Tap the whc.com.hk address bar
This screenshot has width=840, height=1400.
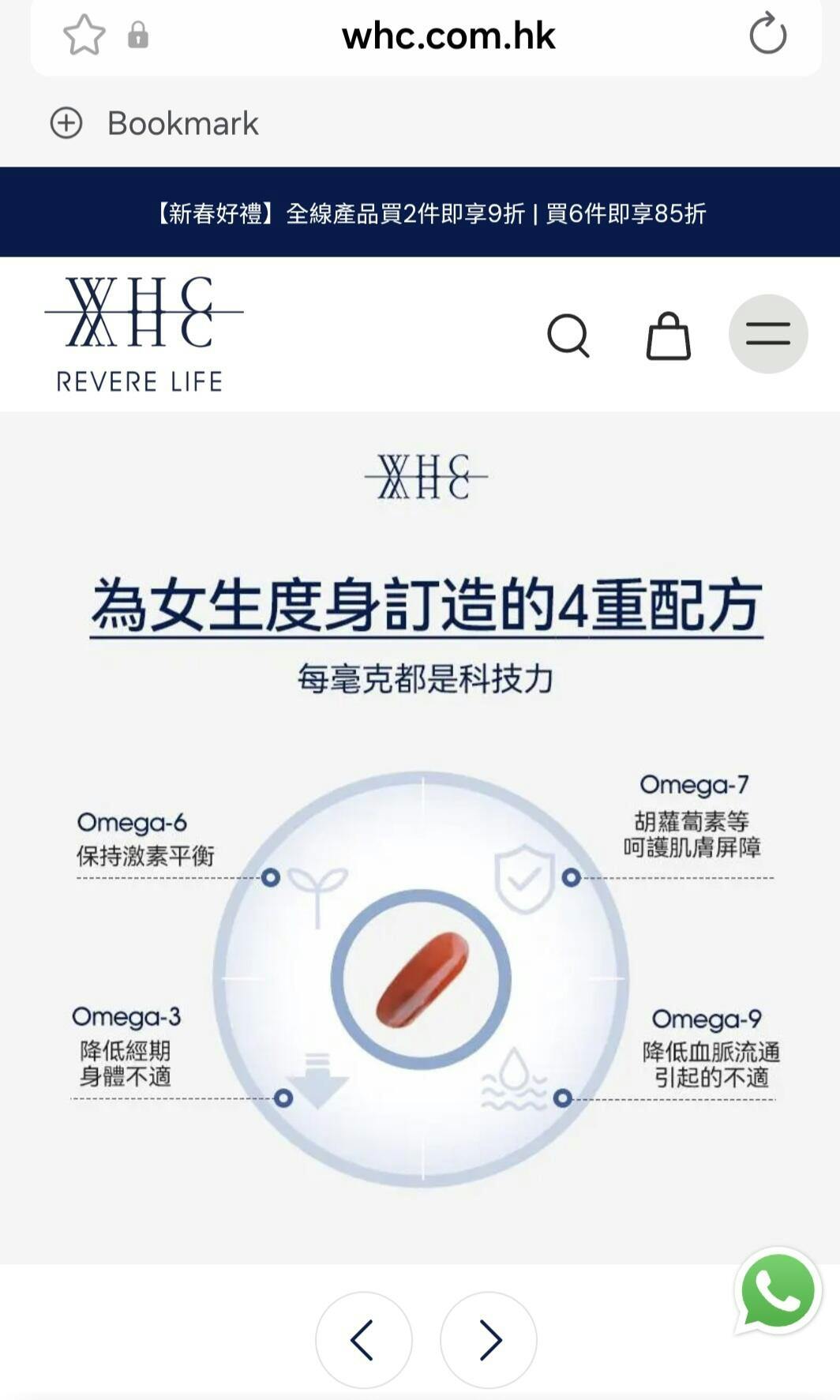click(x=448, y=36)
